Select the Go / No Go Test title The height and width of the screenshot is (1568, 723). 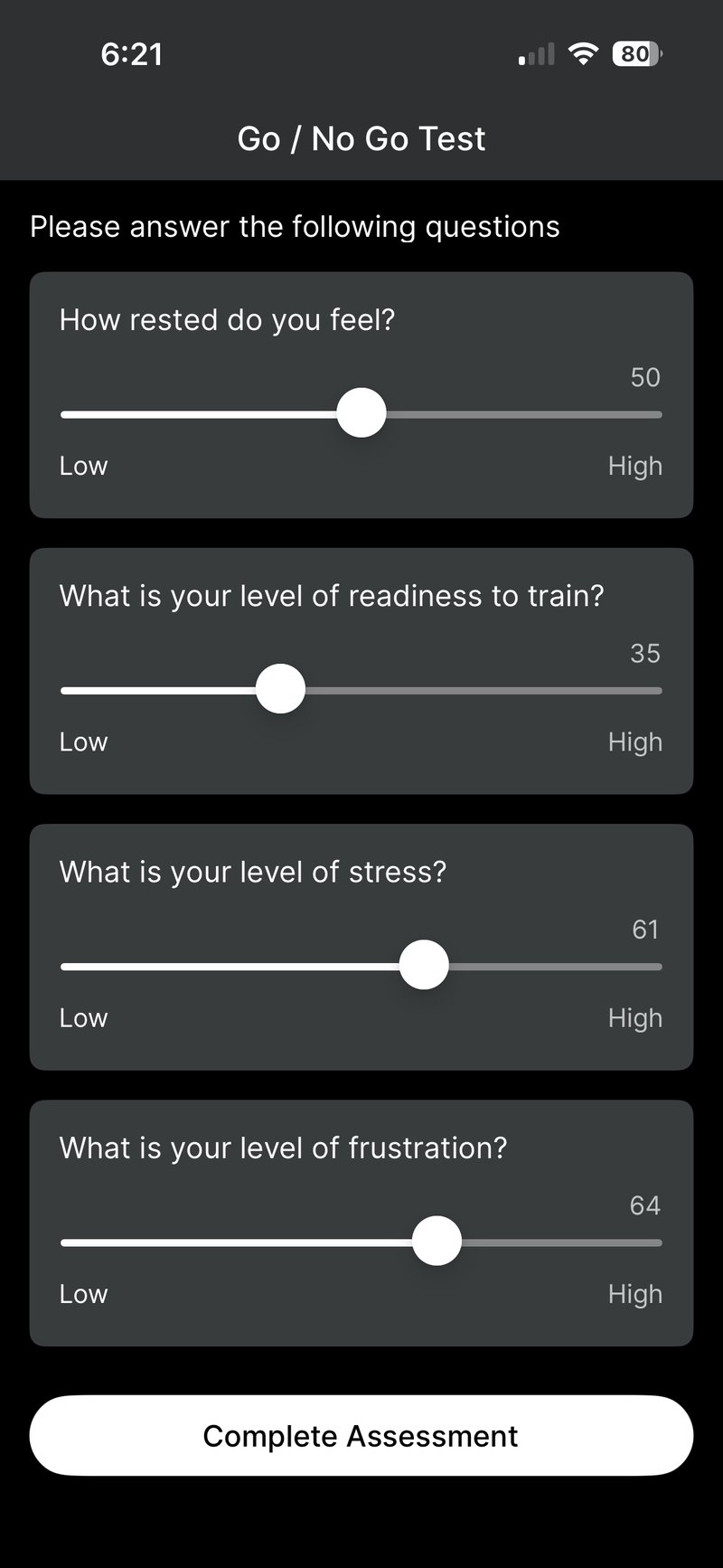click(x=361, y=138)
